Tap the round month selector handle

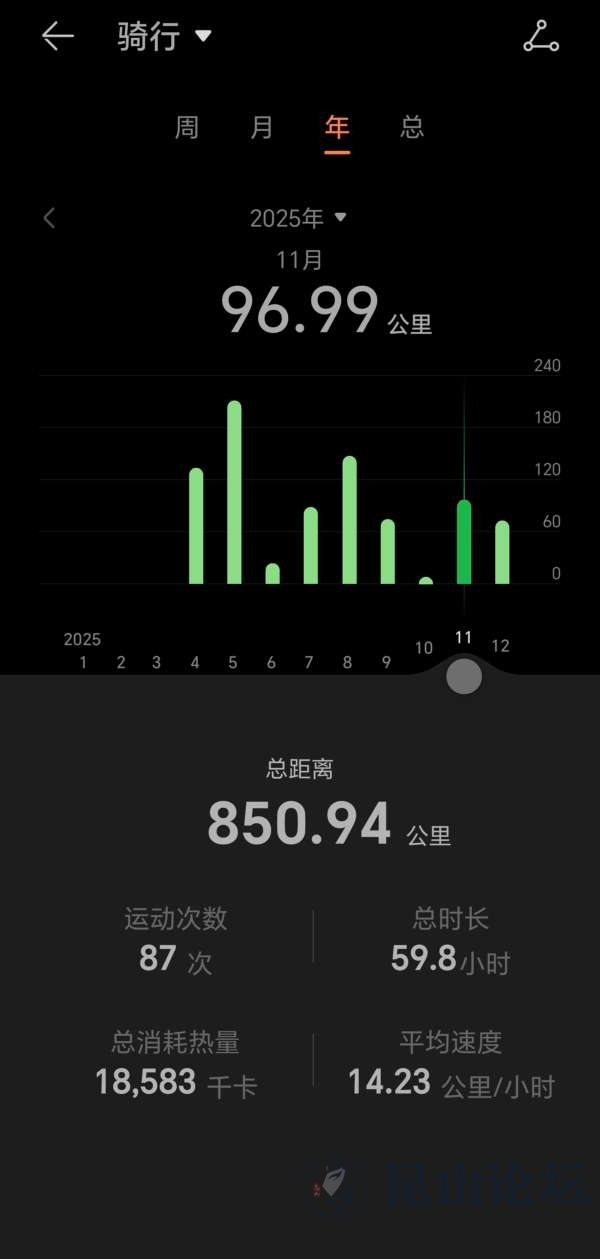coord(464,677)
